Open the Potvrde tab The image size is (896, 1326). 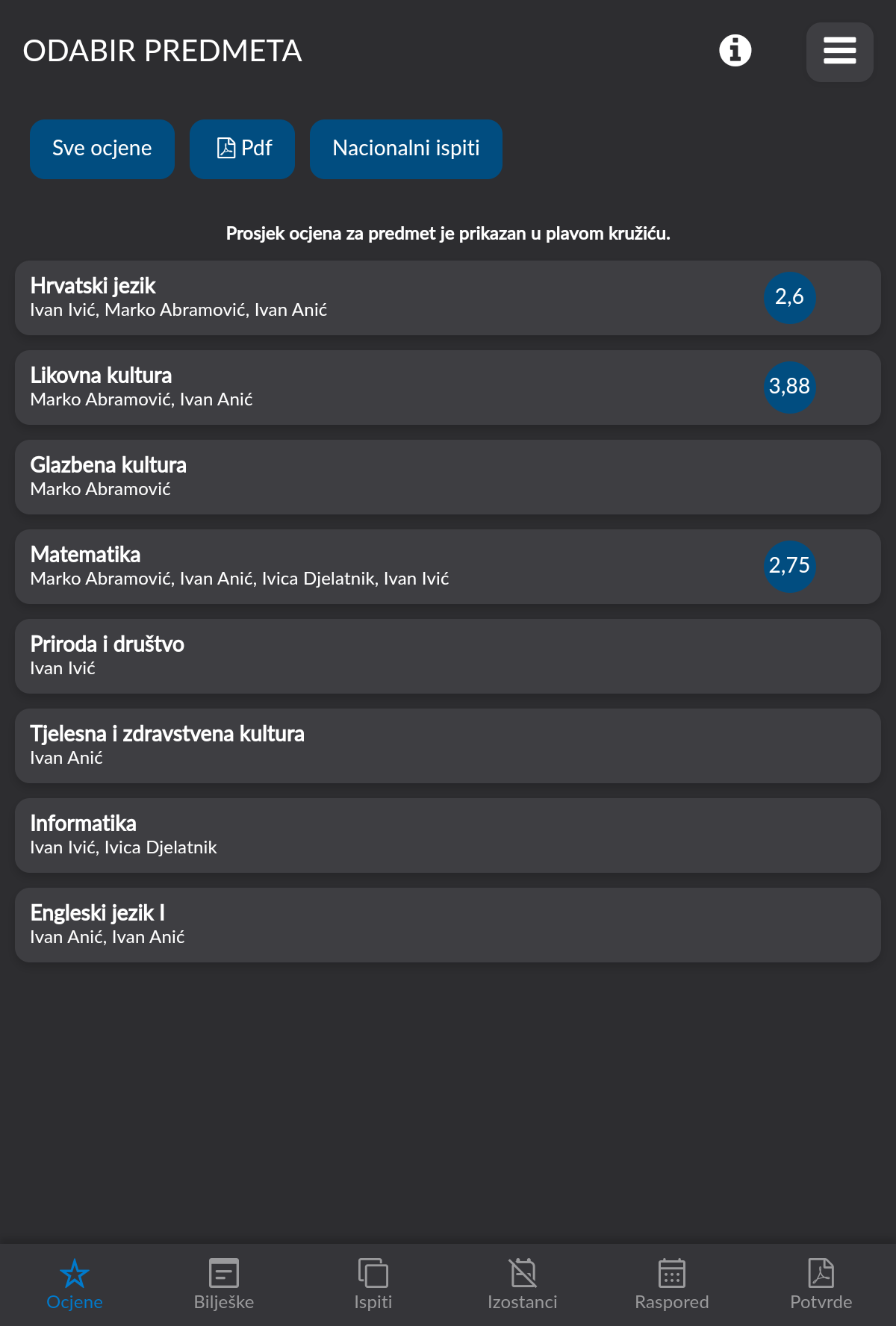pos(821,1284)
